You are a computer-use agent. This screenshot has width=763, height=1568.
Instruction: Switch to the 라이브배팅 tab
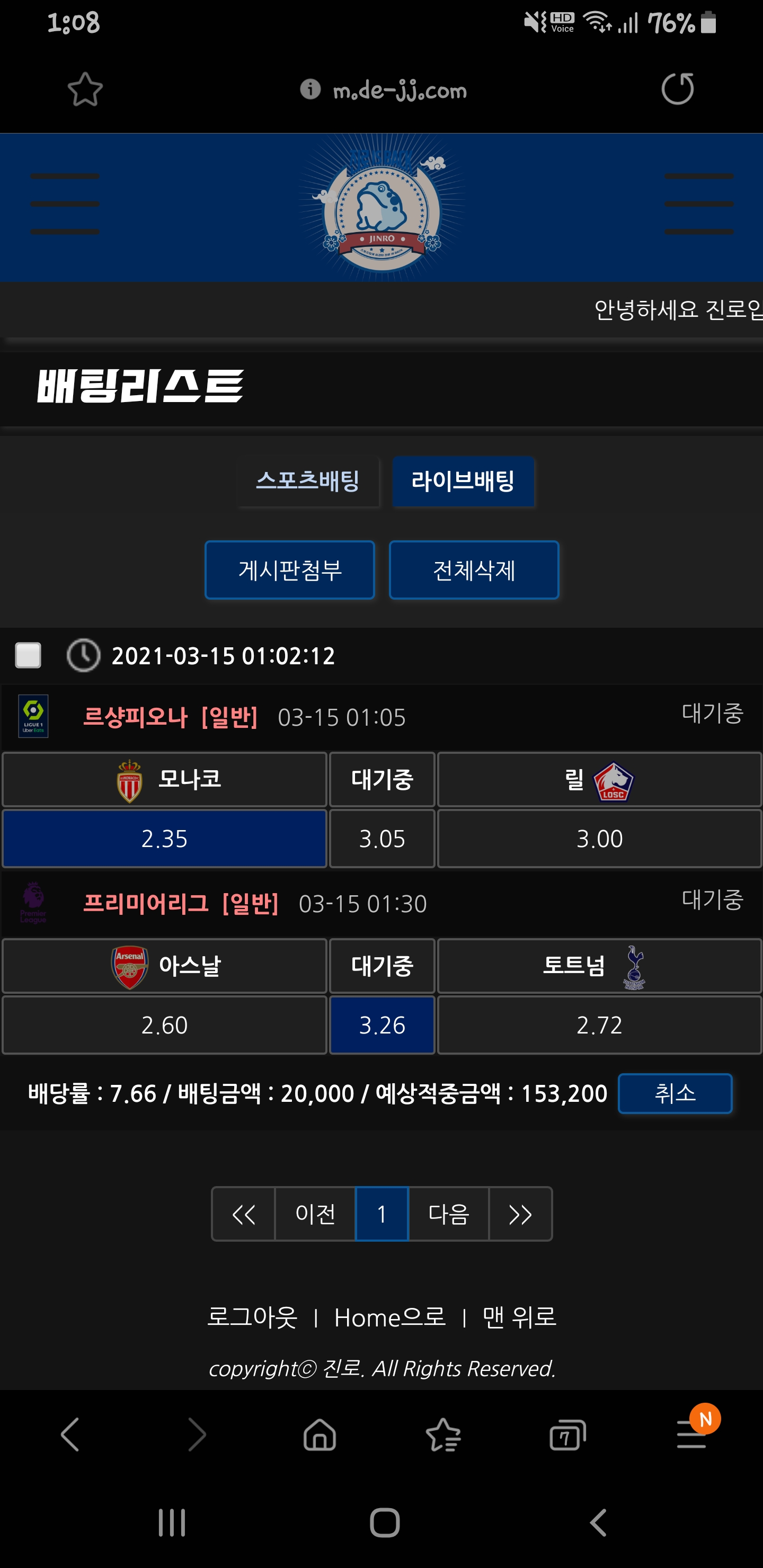click(463, 481)
